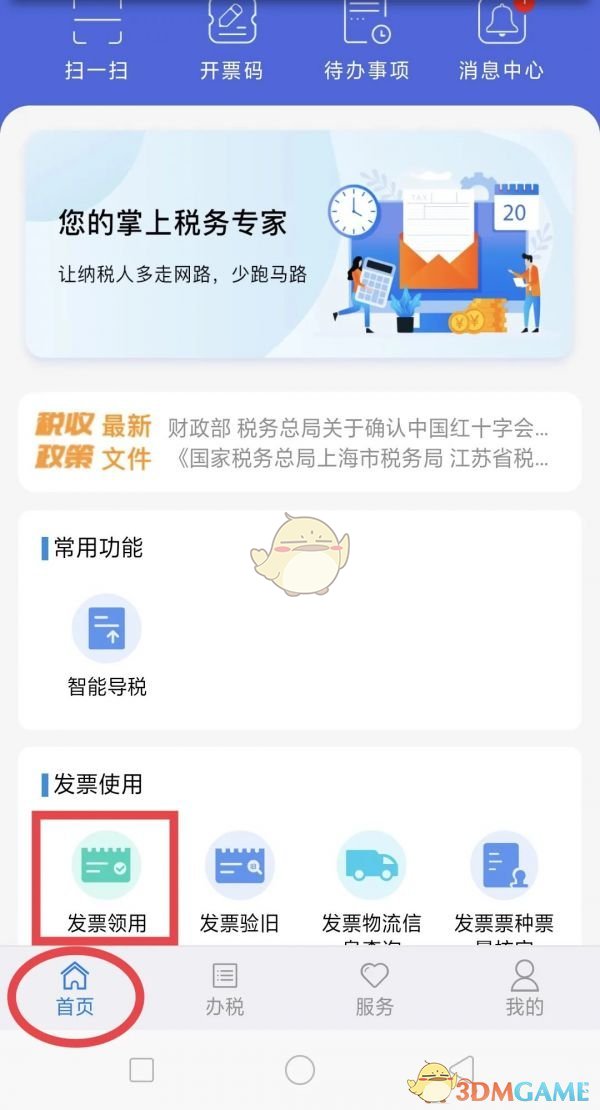Switch to the 我的 tab
The image size is (600, 1110).
click(524, 988)
